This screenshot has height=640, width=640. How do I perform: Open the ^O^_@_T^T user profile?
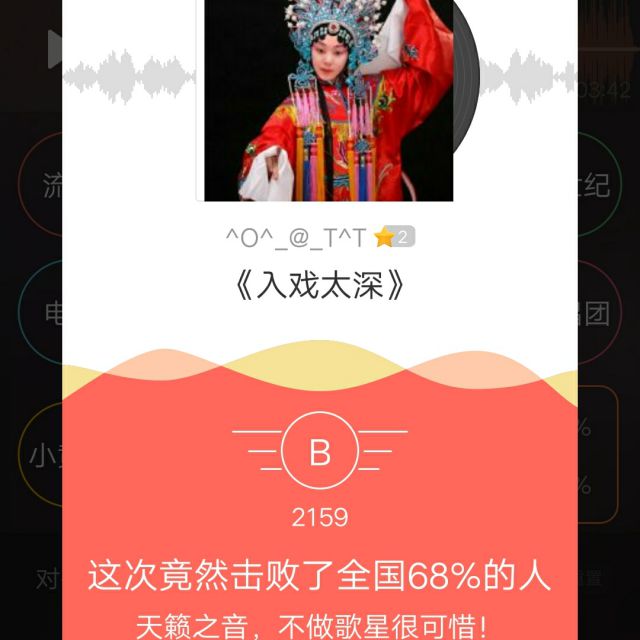[x=297, y=237]
